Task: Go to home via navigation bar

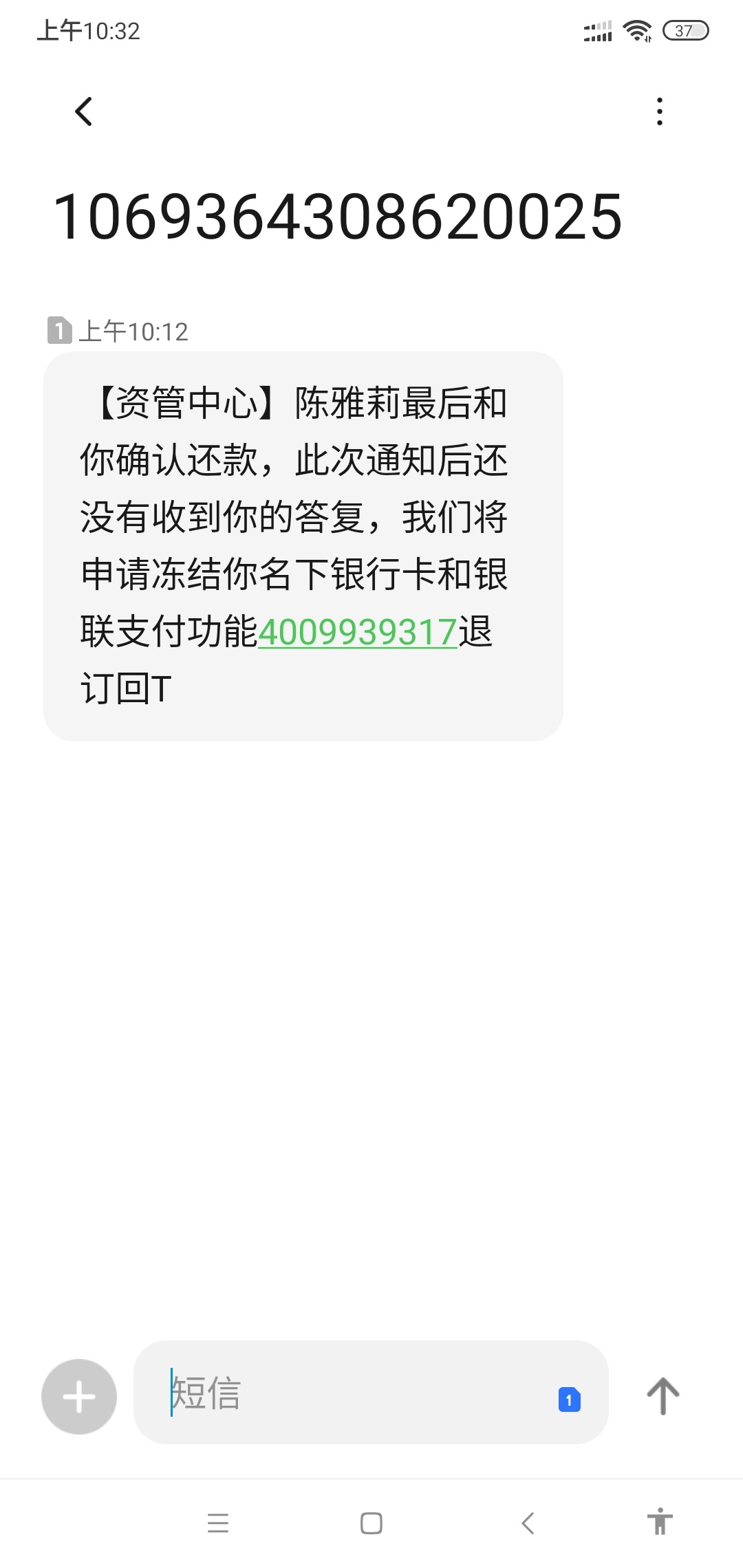Action: pos(371,1523)
